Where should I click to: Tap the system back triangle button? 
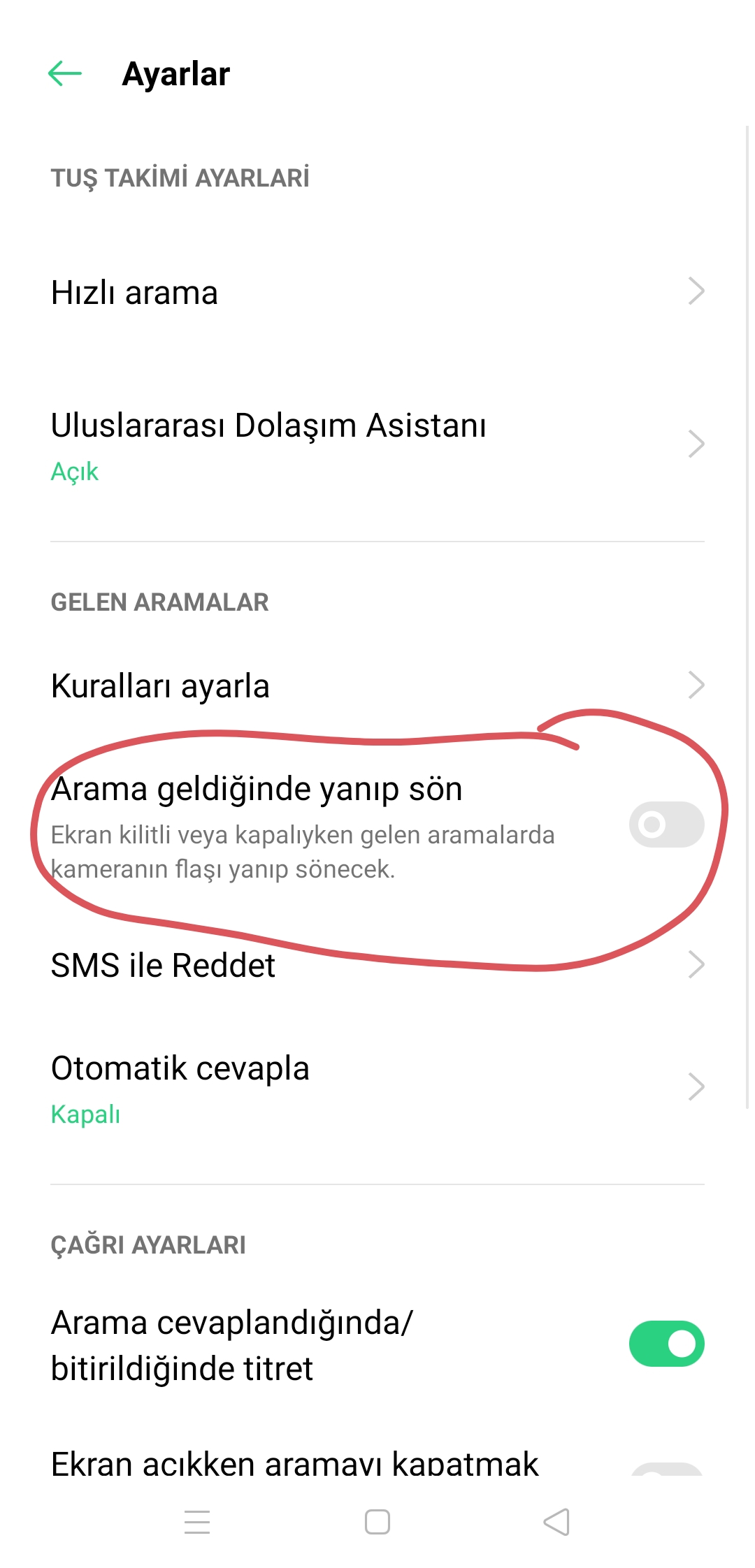(x=557, y=1522)
